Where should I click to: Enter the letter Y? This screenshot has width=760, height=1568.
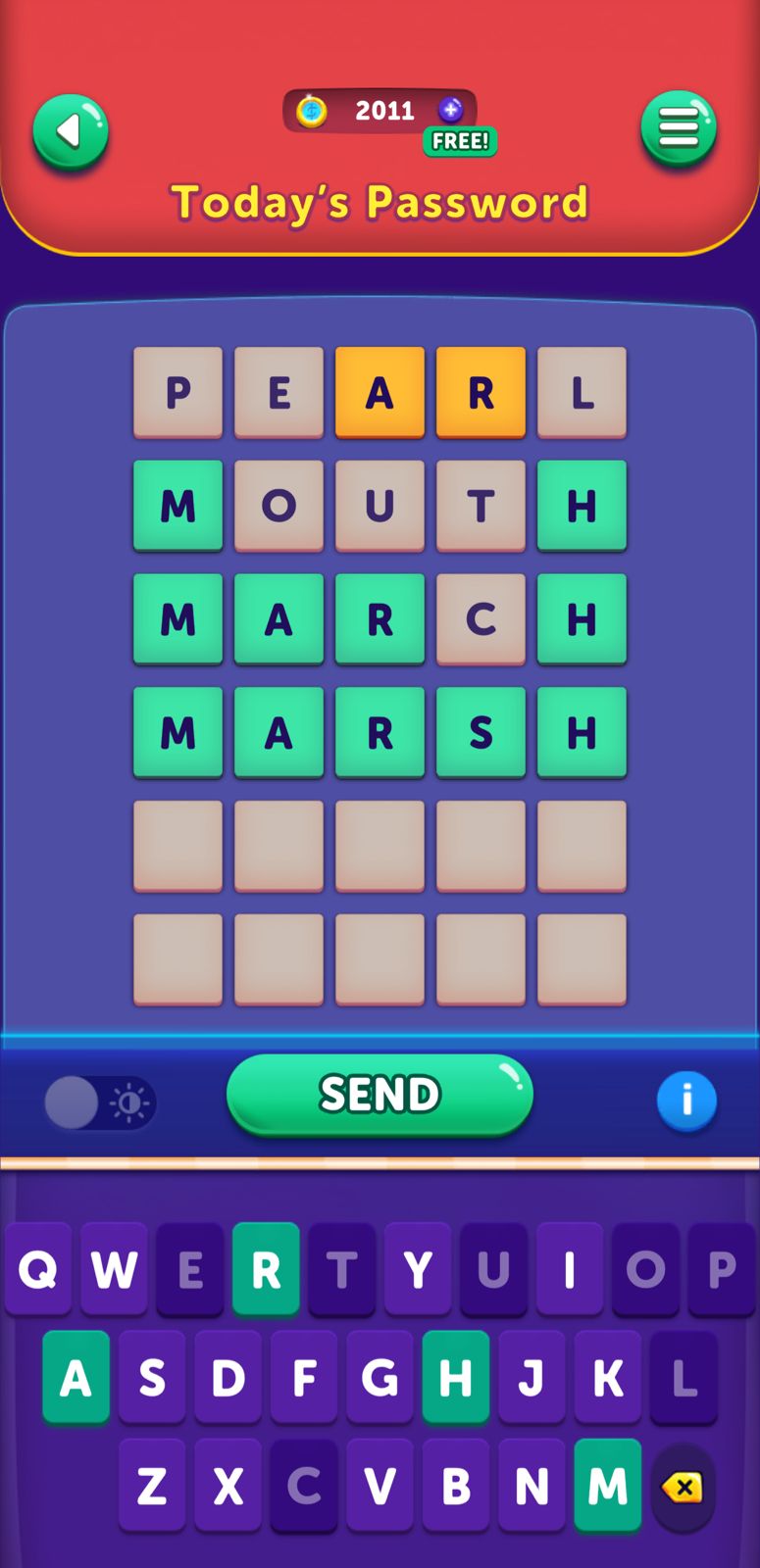click(x=418, y=1270)
